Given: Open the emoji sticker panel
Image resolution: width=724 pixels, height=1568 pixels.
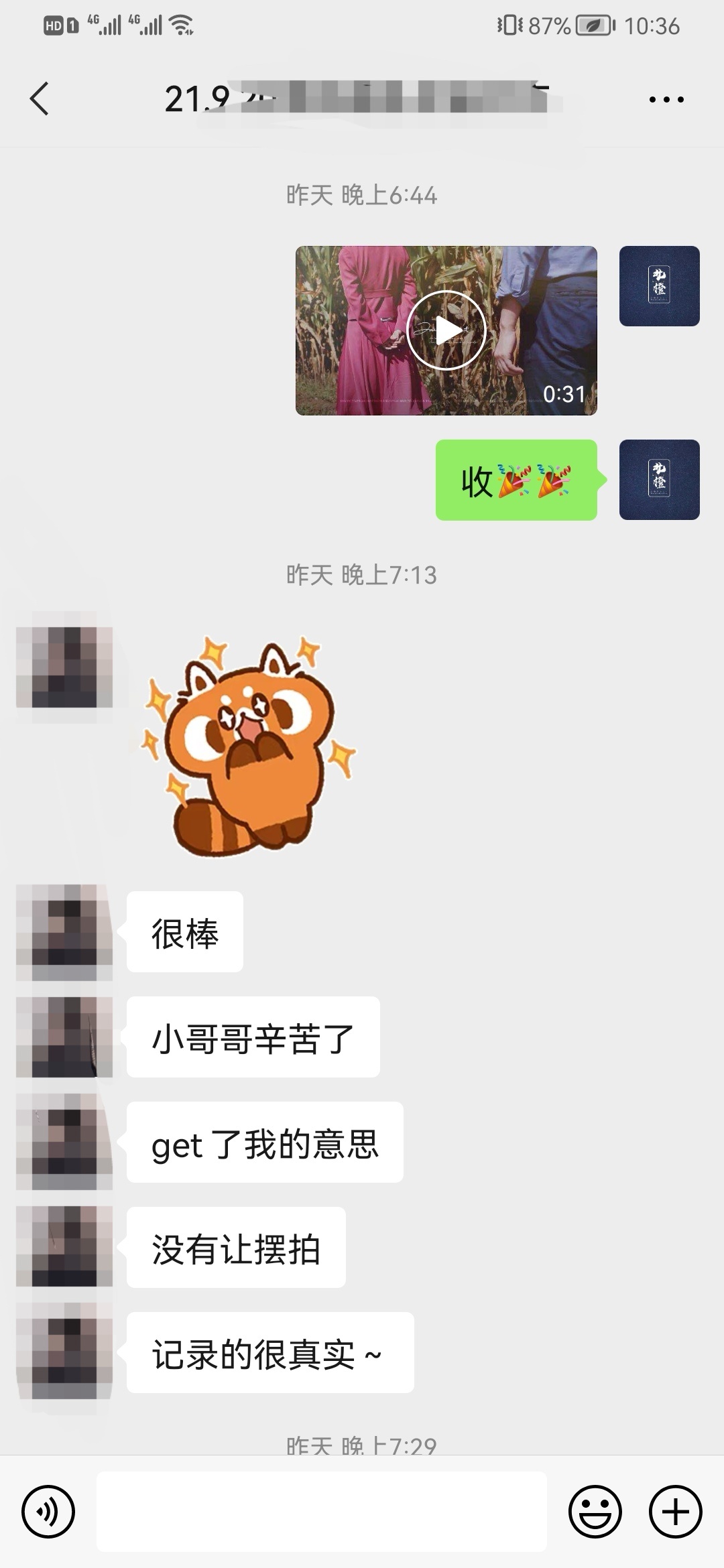Looking at the screenshot, I should [x=595, y=1512].
